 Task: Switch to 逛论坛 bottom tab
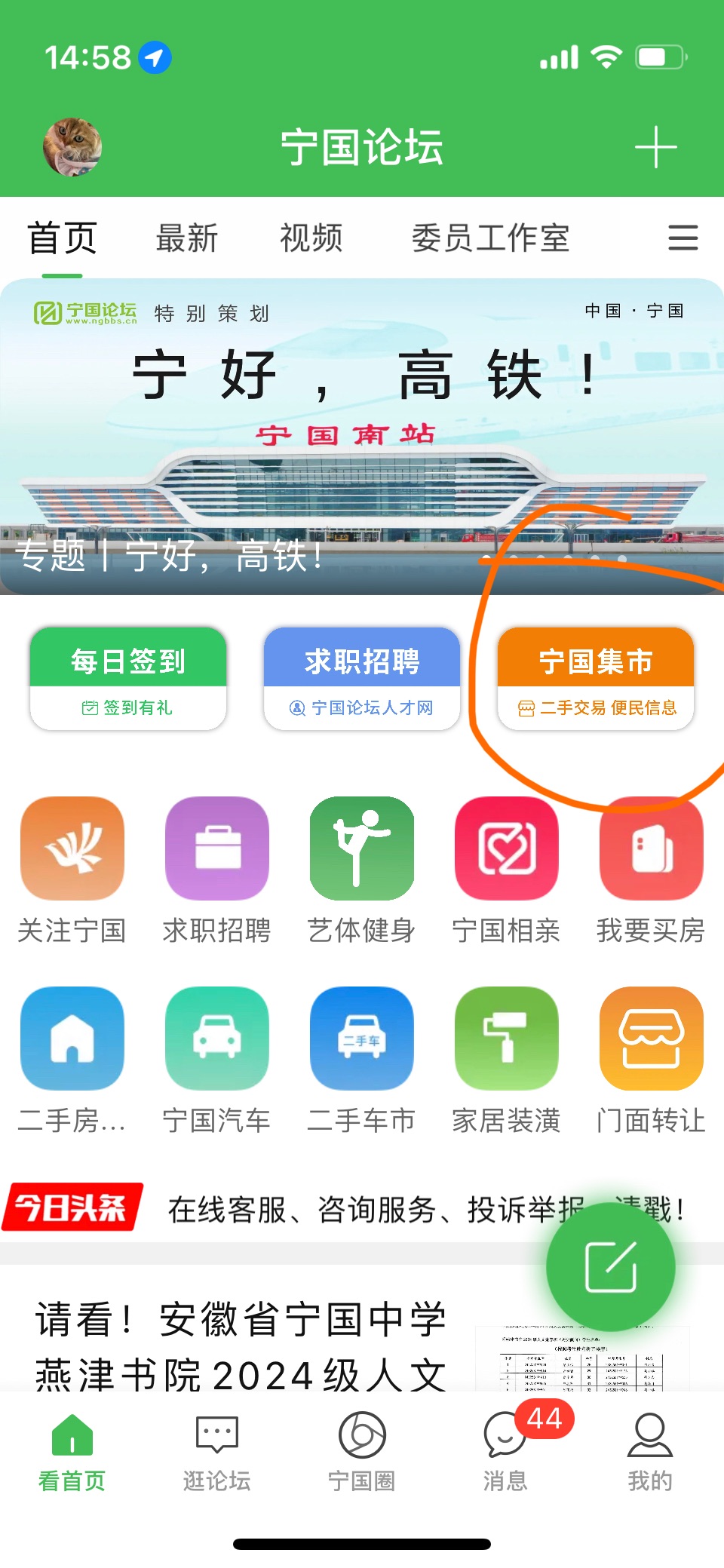click(x=217, y=1453)
